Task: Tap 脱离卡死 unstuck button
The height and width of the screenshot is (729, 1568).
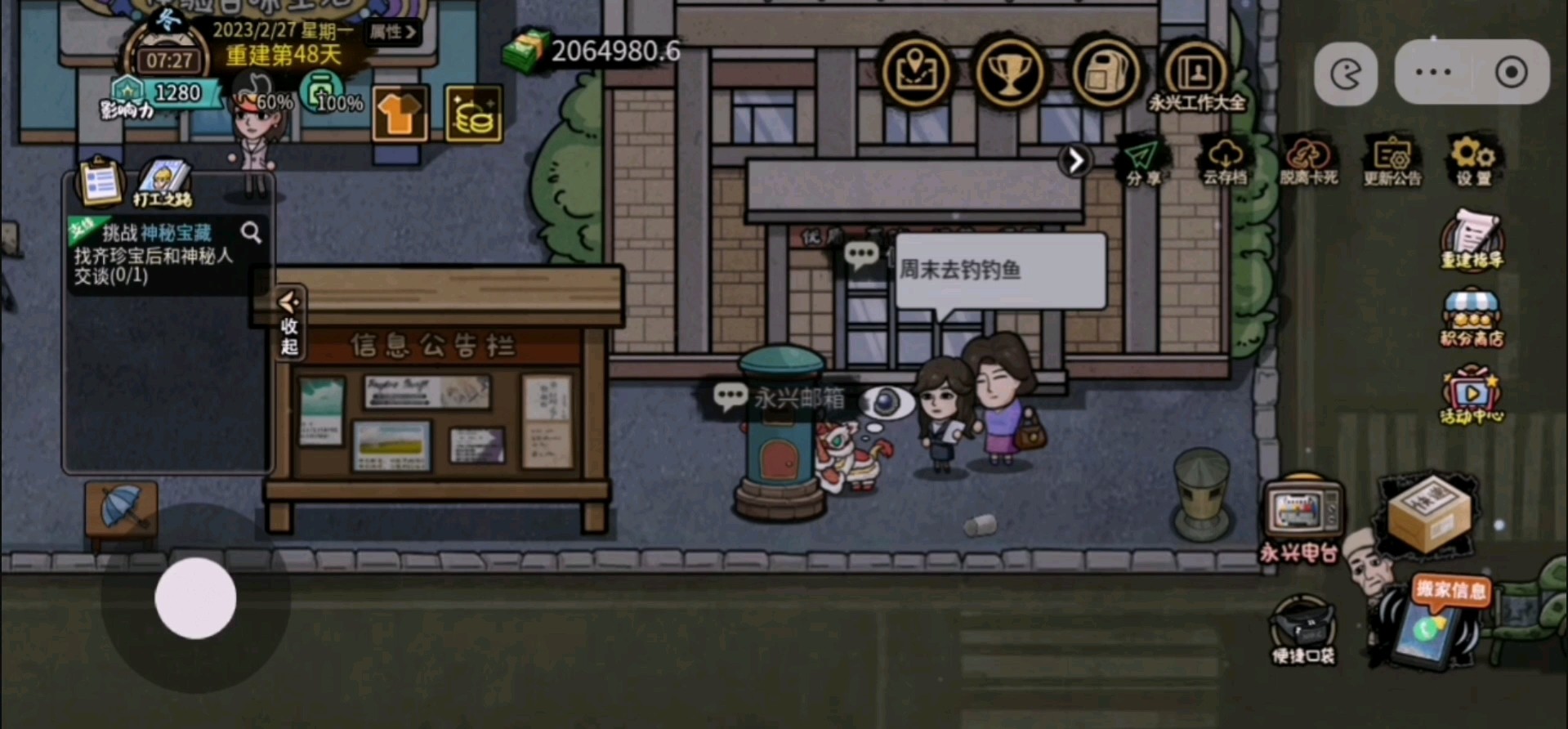Action: pyautogui.click(x=1308, y=162)
